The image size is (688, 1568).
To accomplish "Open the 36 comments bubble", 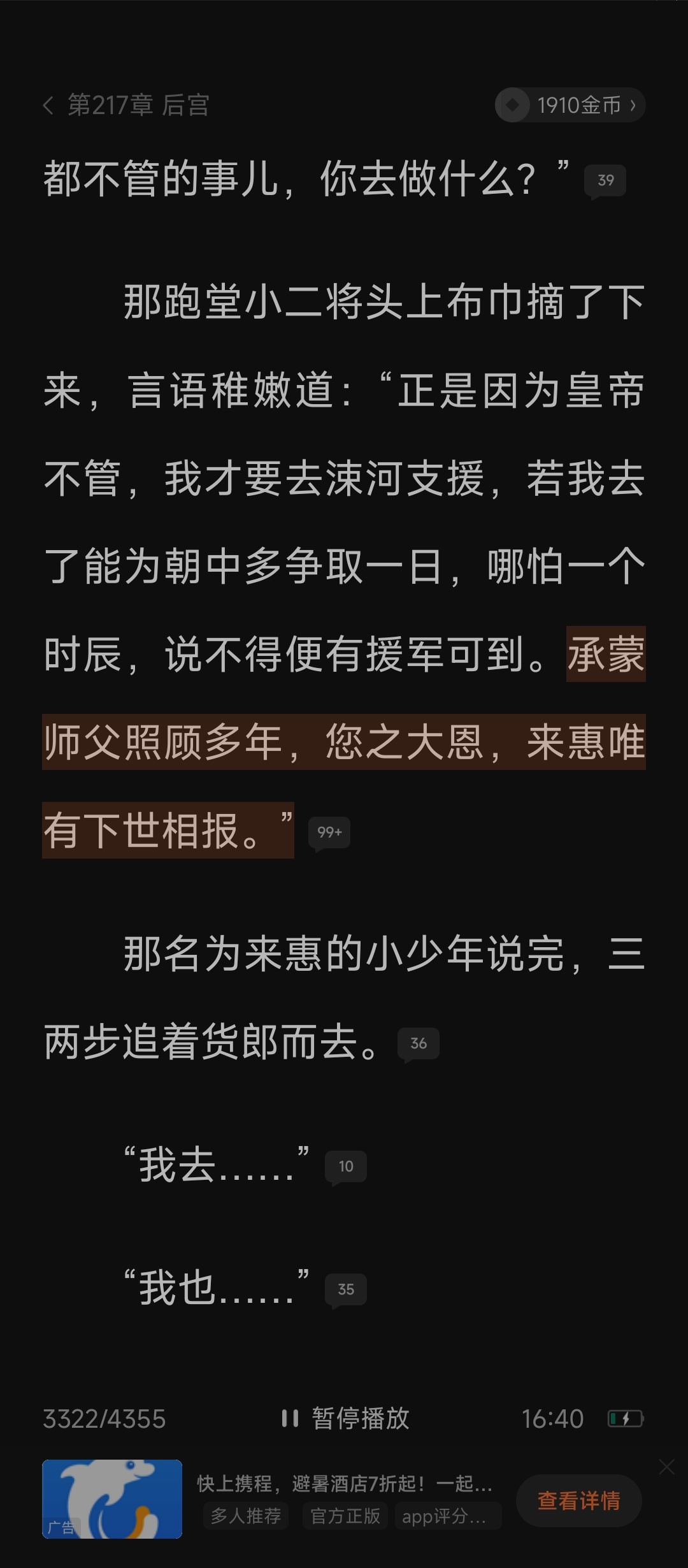I will [x=419, y=1043].
